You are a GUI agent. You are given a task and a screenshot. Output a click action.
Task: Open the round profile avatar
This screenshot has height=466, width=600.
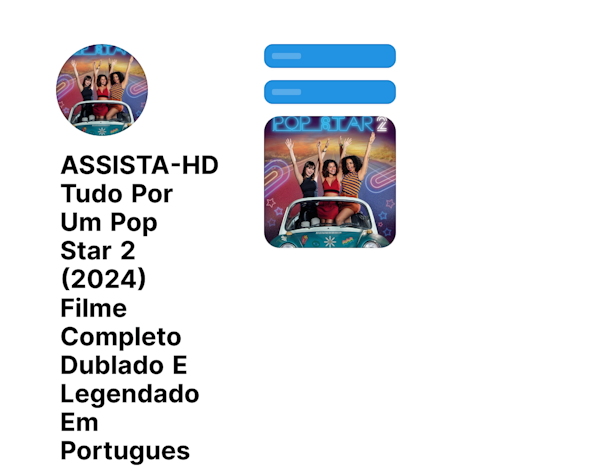coord(102,90)
